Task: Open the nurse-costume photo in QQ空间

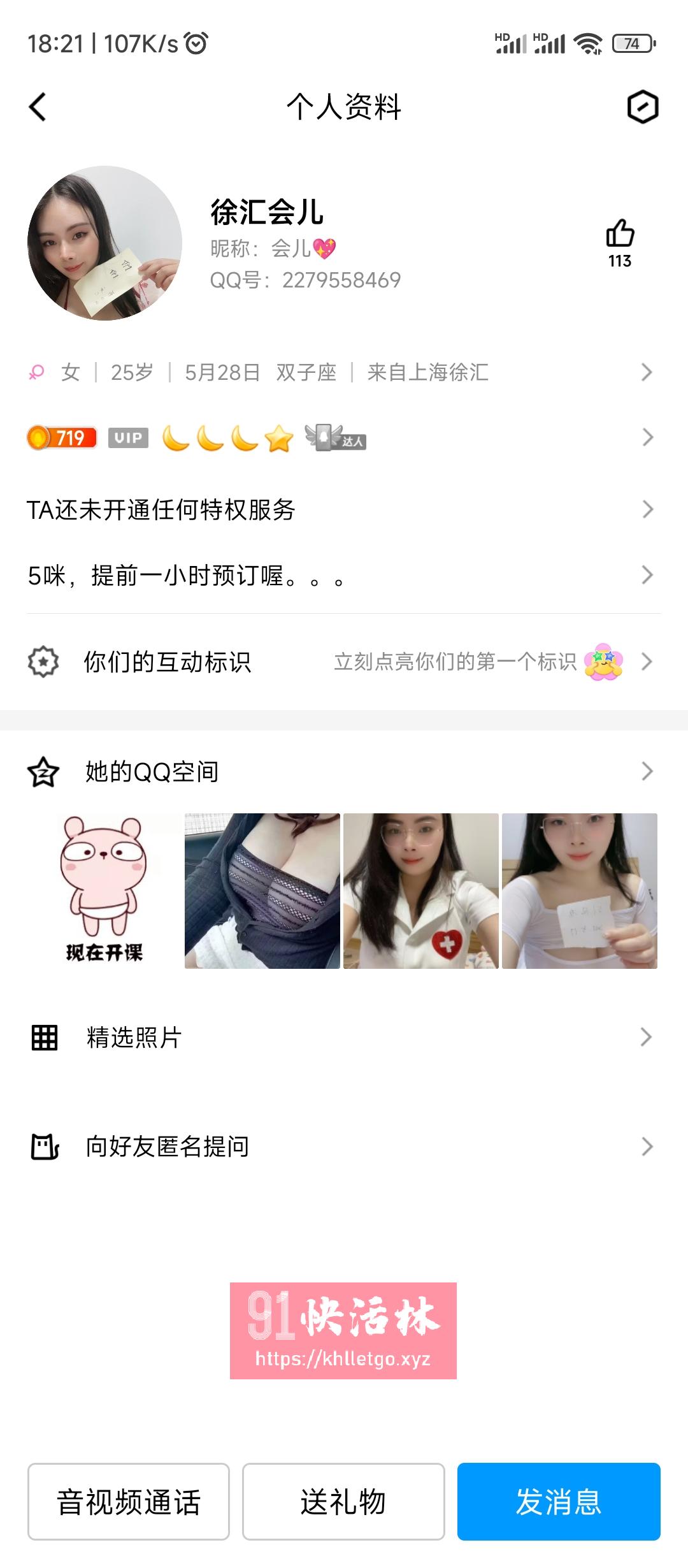Action: (x=420, y=890)
